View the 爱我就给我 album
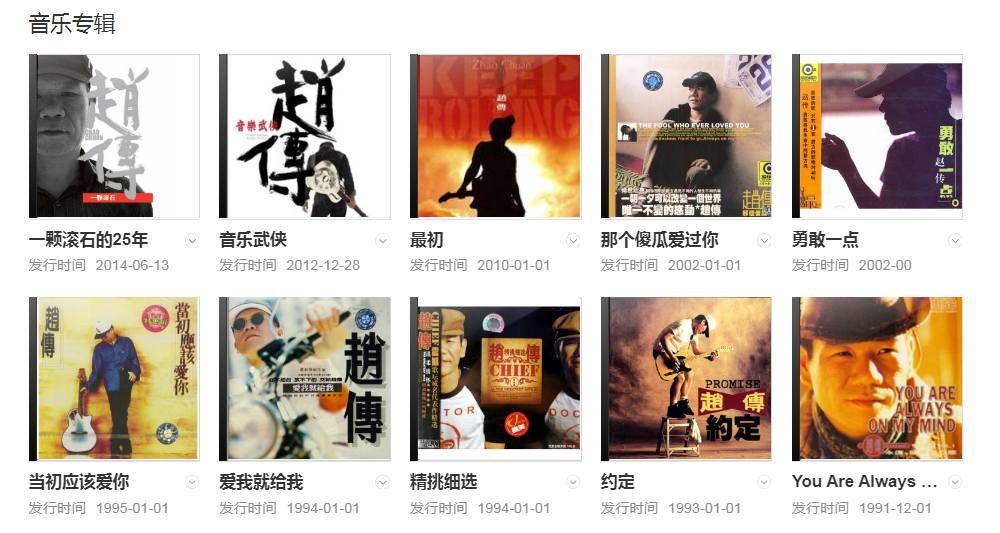The width and height of the screenshot is (1000, 533). pos(305,379)
